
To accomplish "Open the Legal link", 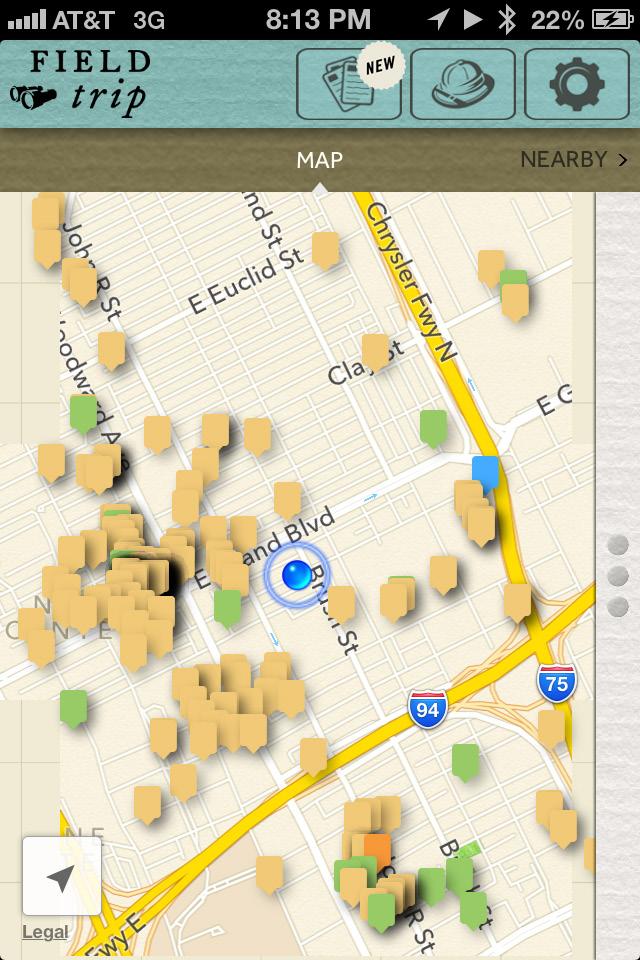I will pyautogui.click(x=45, y=932).
